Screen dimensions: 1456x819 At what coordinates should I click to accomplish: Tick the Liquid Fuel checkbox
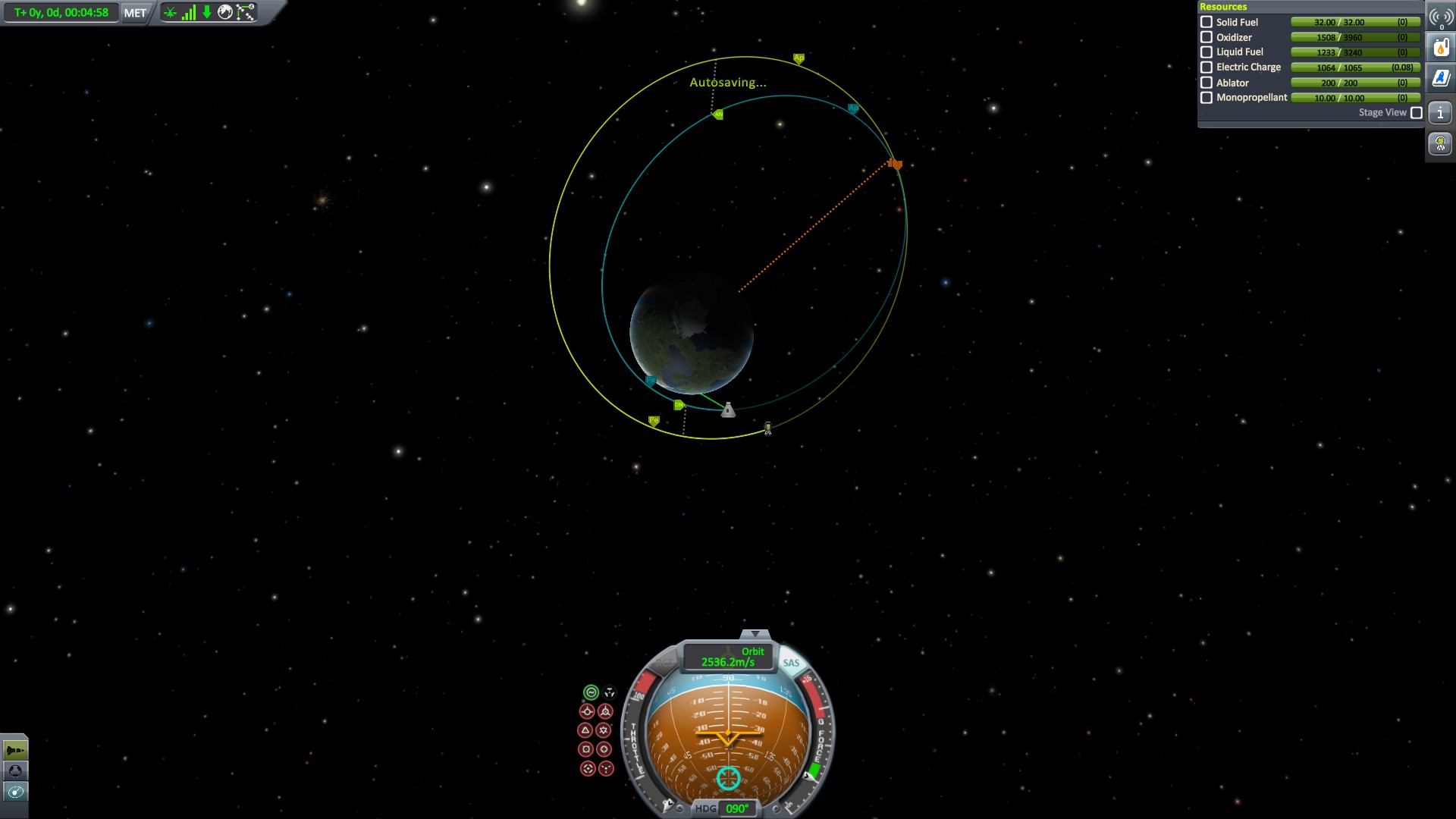pos(1207,52)
